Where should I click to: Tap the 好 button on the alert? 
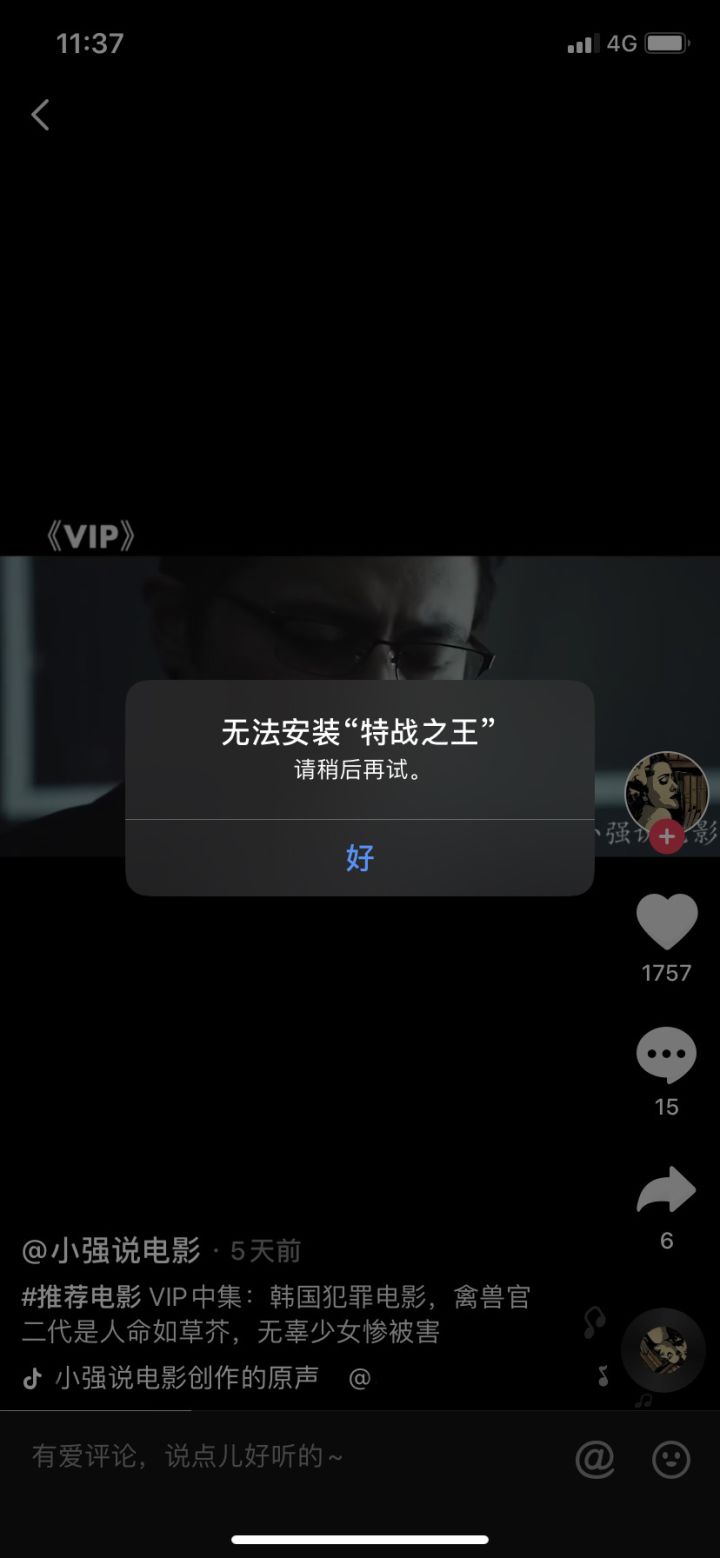point(360,858)
